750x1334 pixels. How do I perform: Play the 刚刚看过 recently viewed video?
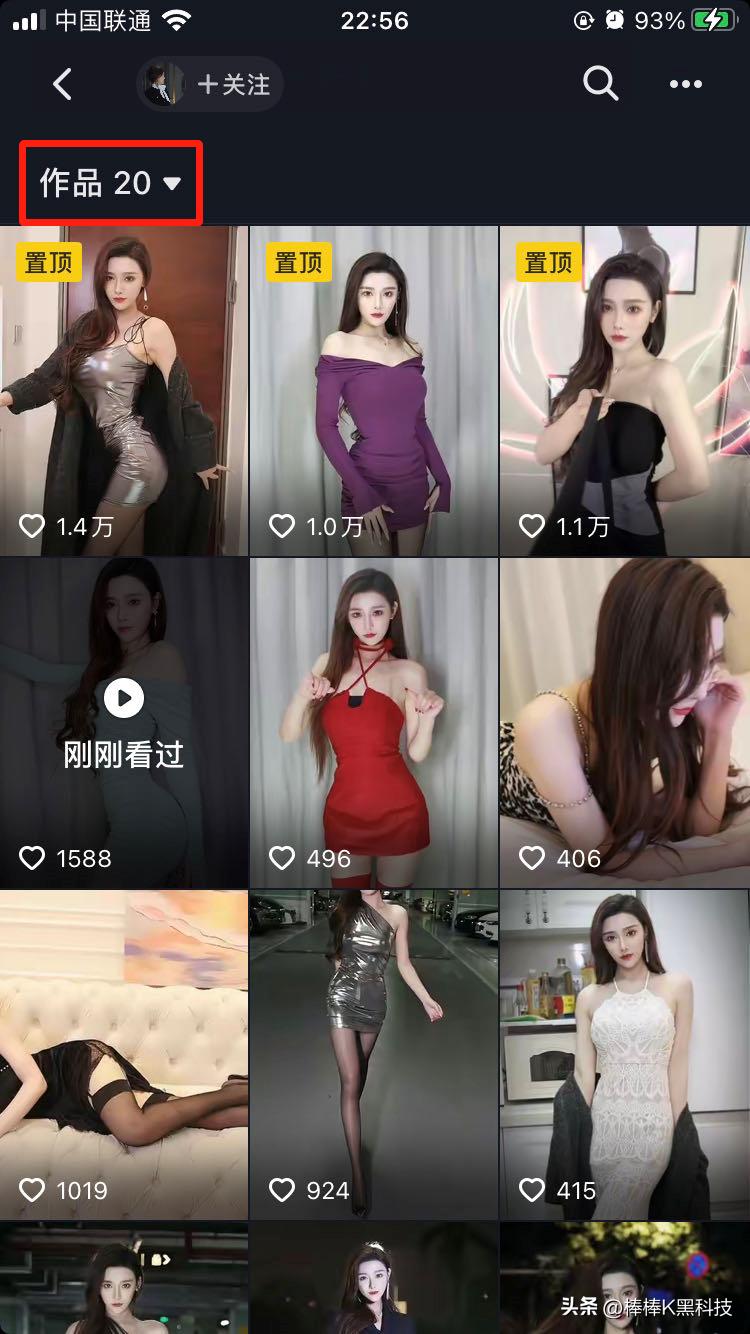click(x=123, y=699)
